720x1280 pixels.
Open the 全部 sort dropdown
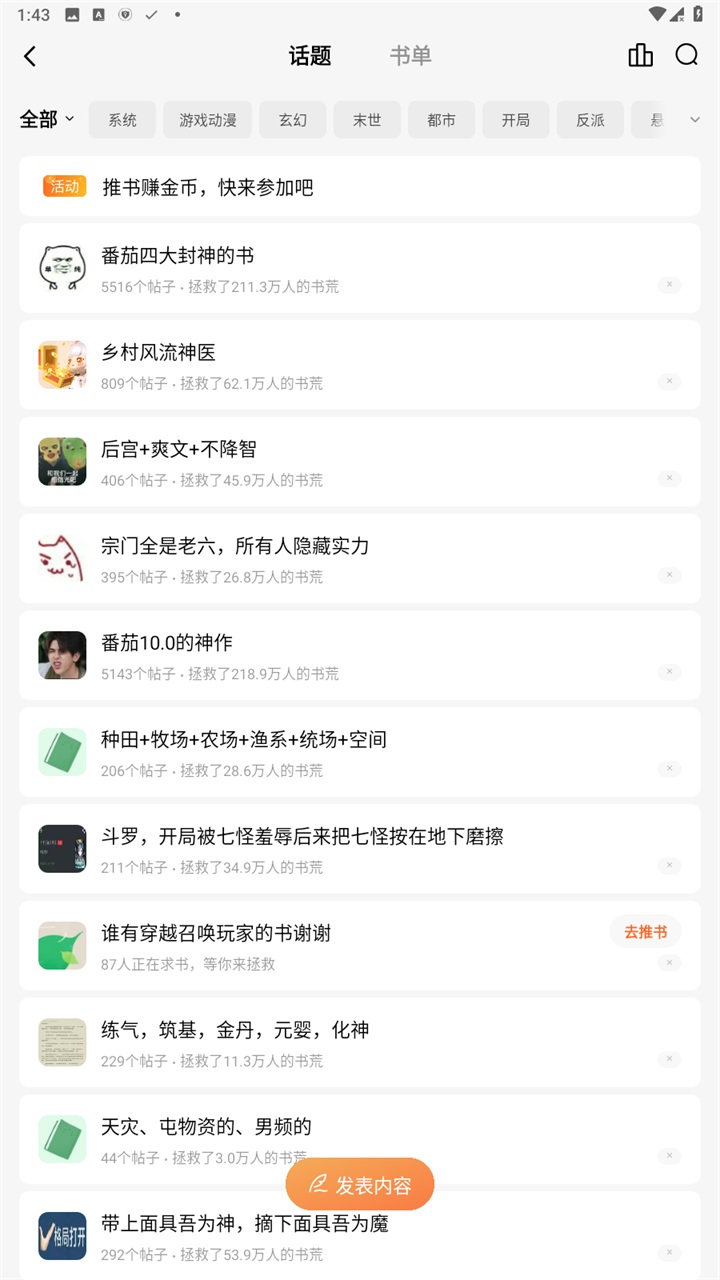coord(47,120)
